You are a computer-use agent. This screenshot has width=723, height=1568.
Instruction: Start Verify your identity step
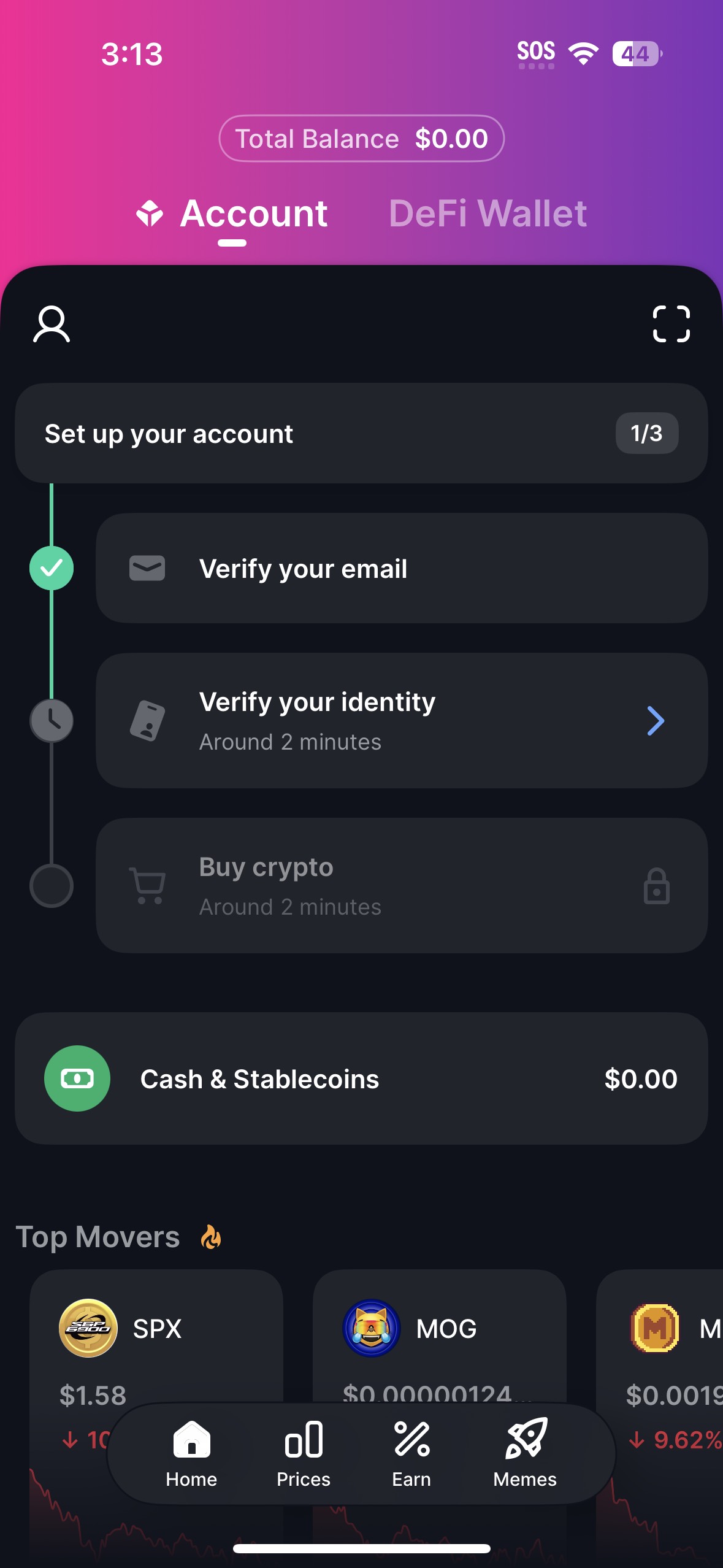click(x=401, y=721)
